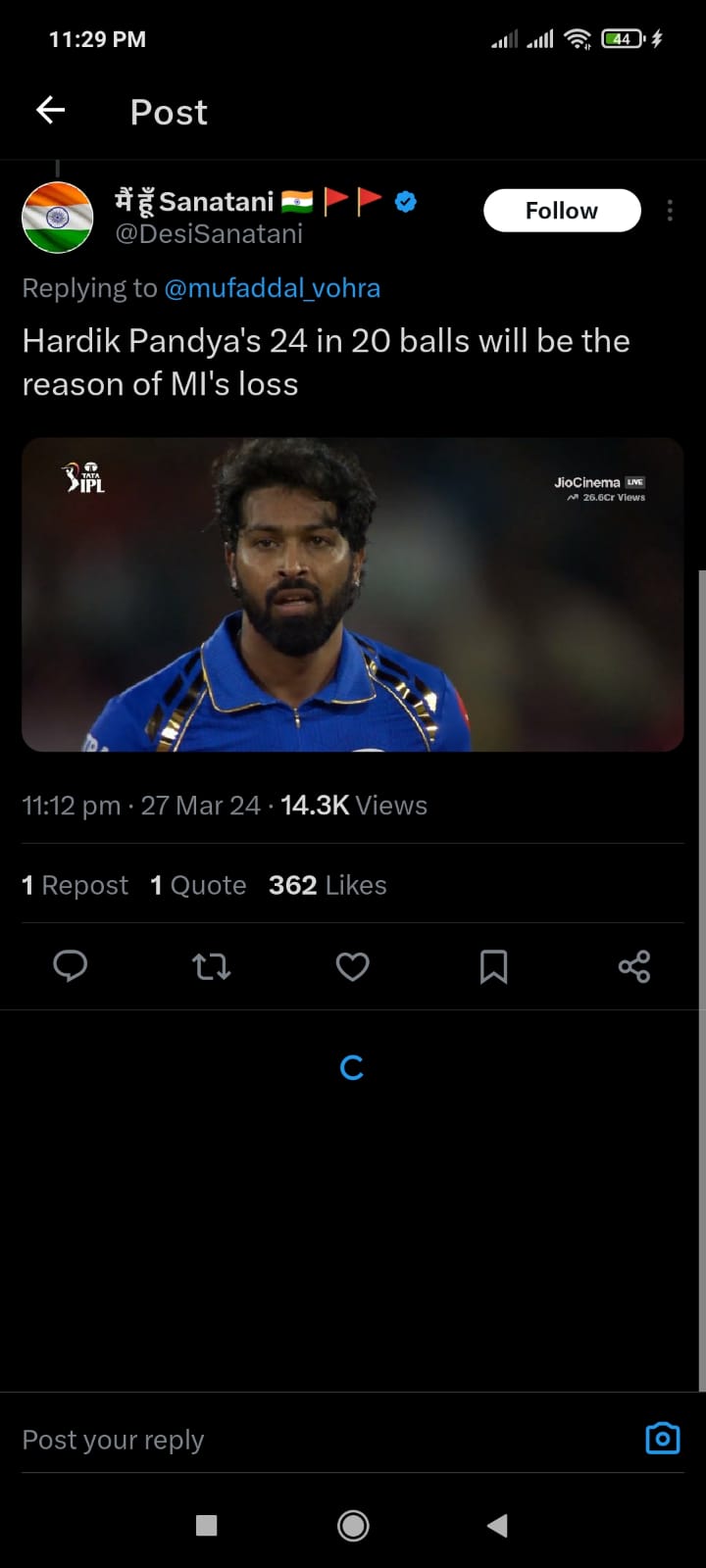Image resolution: width=706 pixels, height=1568 pixels.
Task: Open the Hardik Pandya image in the post
Action: 352,594
